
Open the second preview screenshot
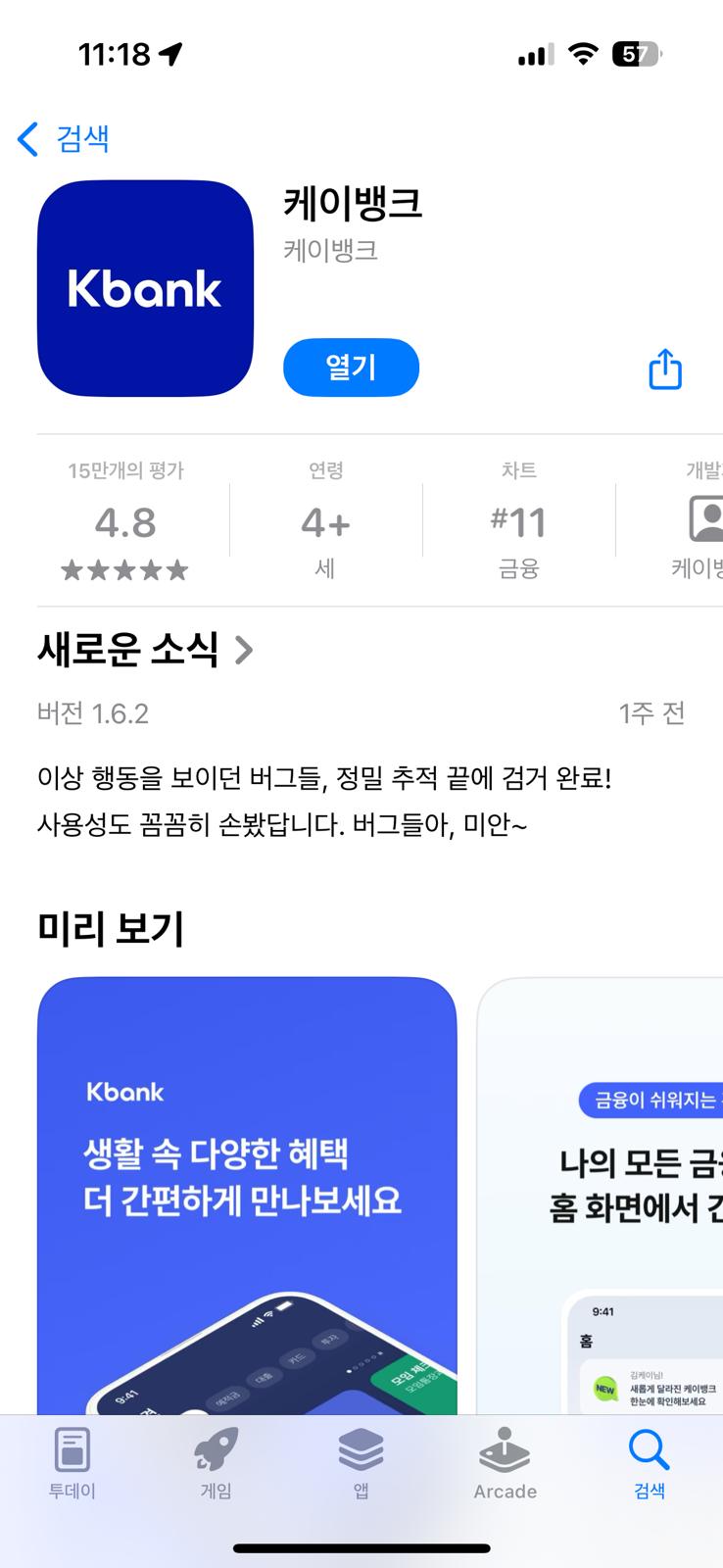pos(600,1196)
